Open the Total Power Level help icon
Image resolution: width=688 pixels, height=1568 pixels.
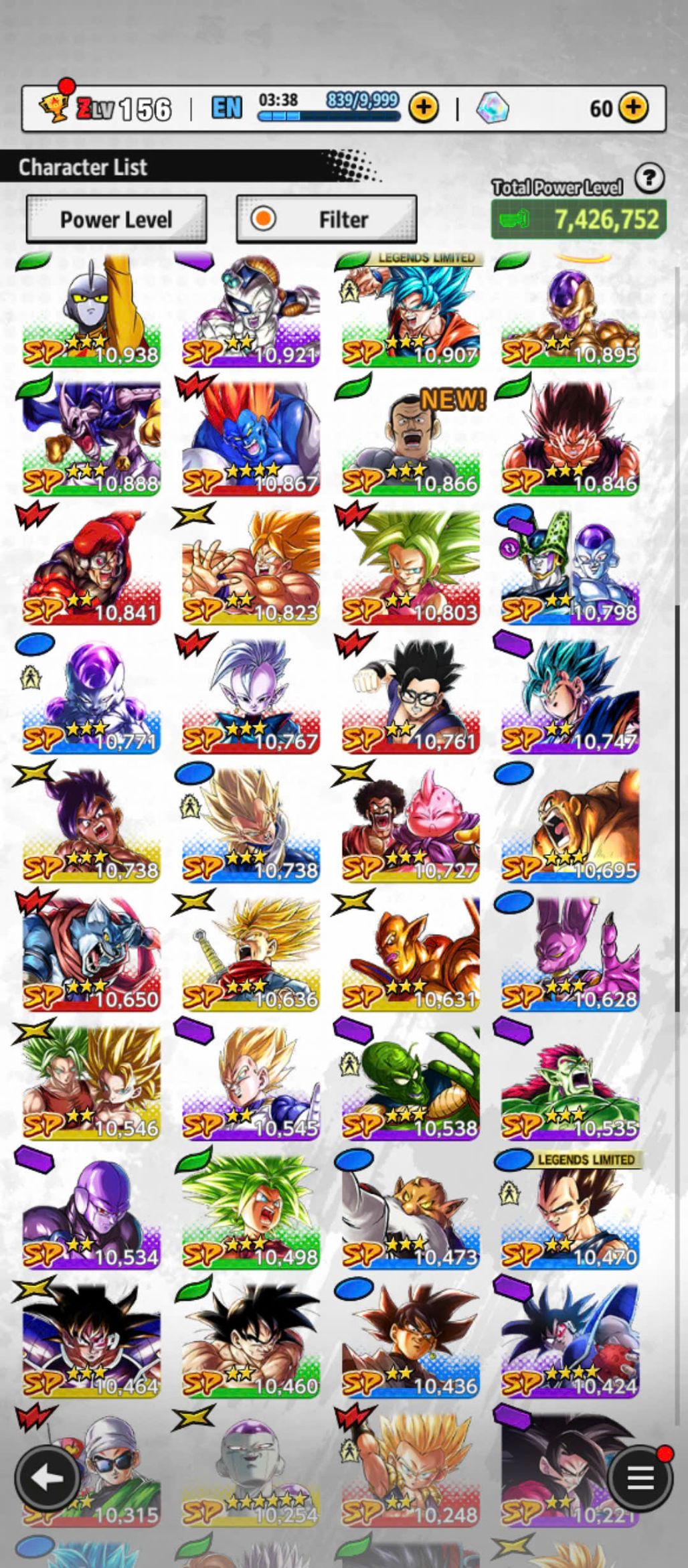pos(649,179)
